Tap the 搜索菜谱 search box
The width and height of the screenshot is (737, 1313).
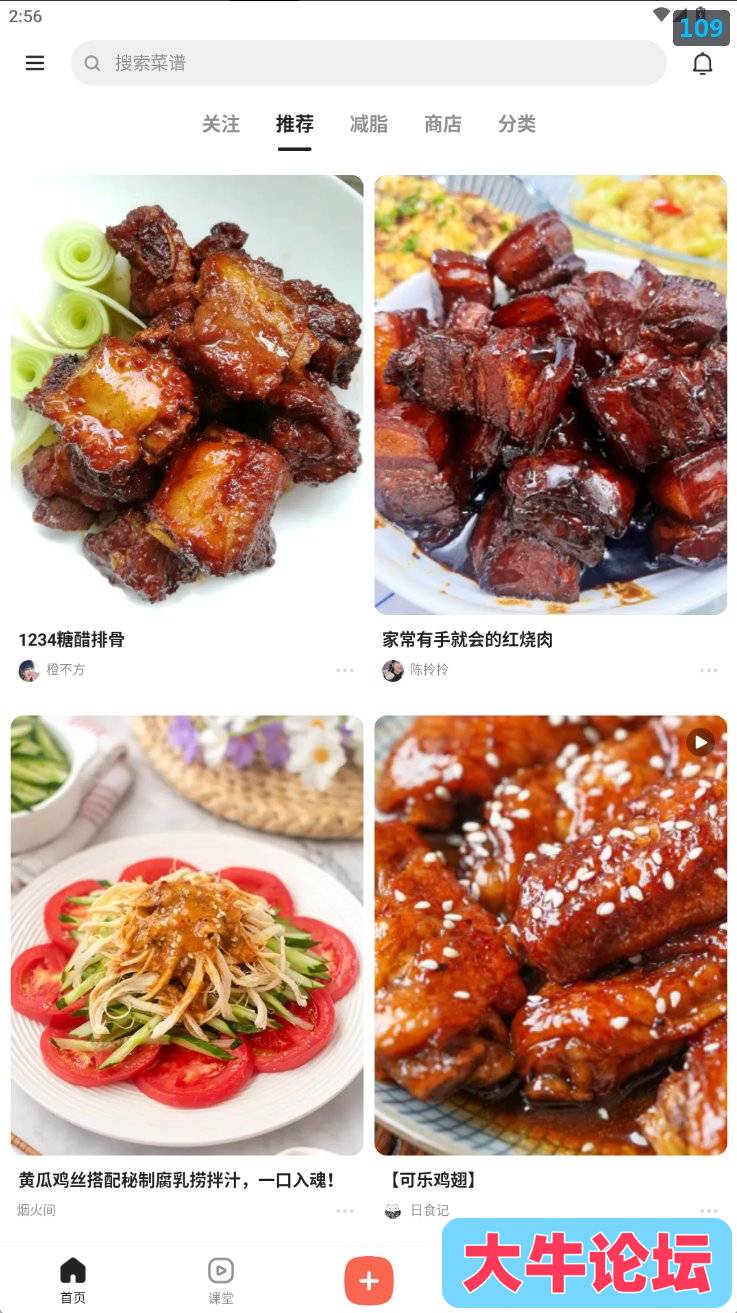368,63
